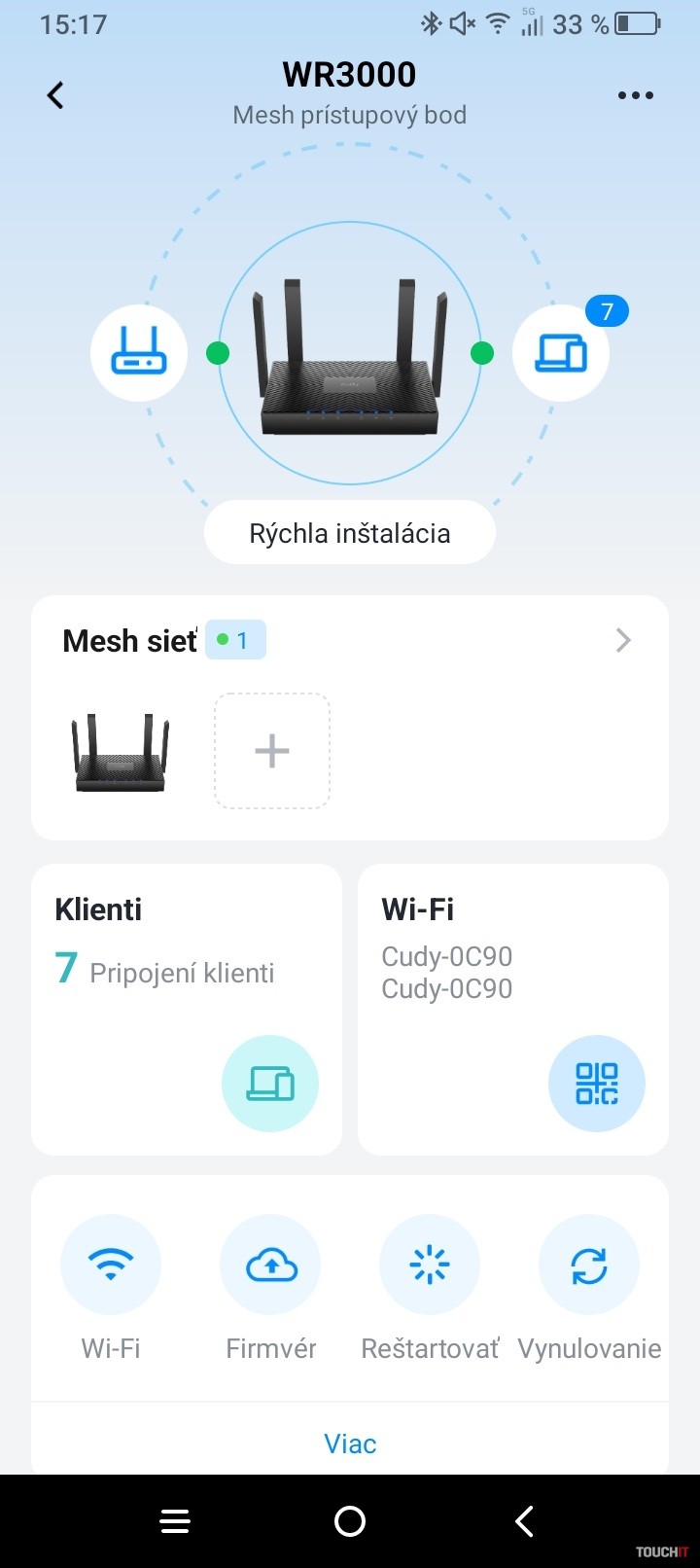Viewport: 700px width, 1568px height.
Task: Show more options via Viac
Action: (350, 1443)
